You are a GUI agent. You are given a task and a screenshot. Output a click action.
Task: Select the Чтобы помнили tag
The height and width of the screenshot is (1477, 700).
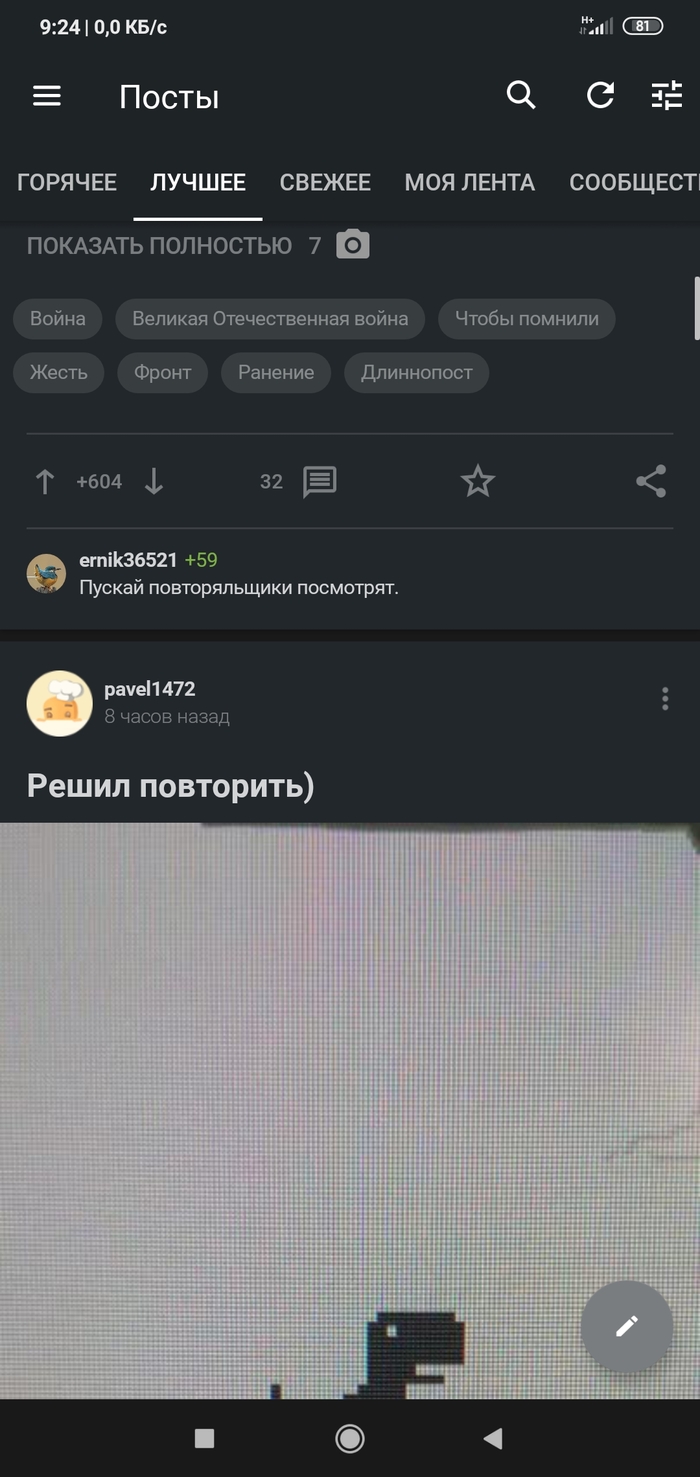point(527,319)
